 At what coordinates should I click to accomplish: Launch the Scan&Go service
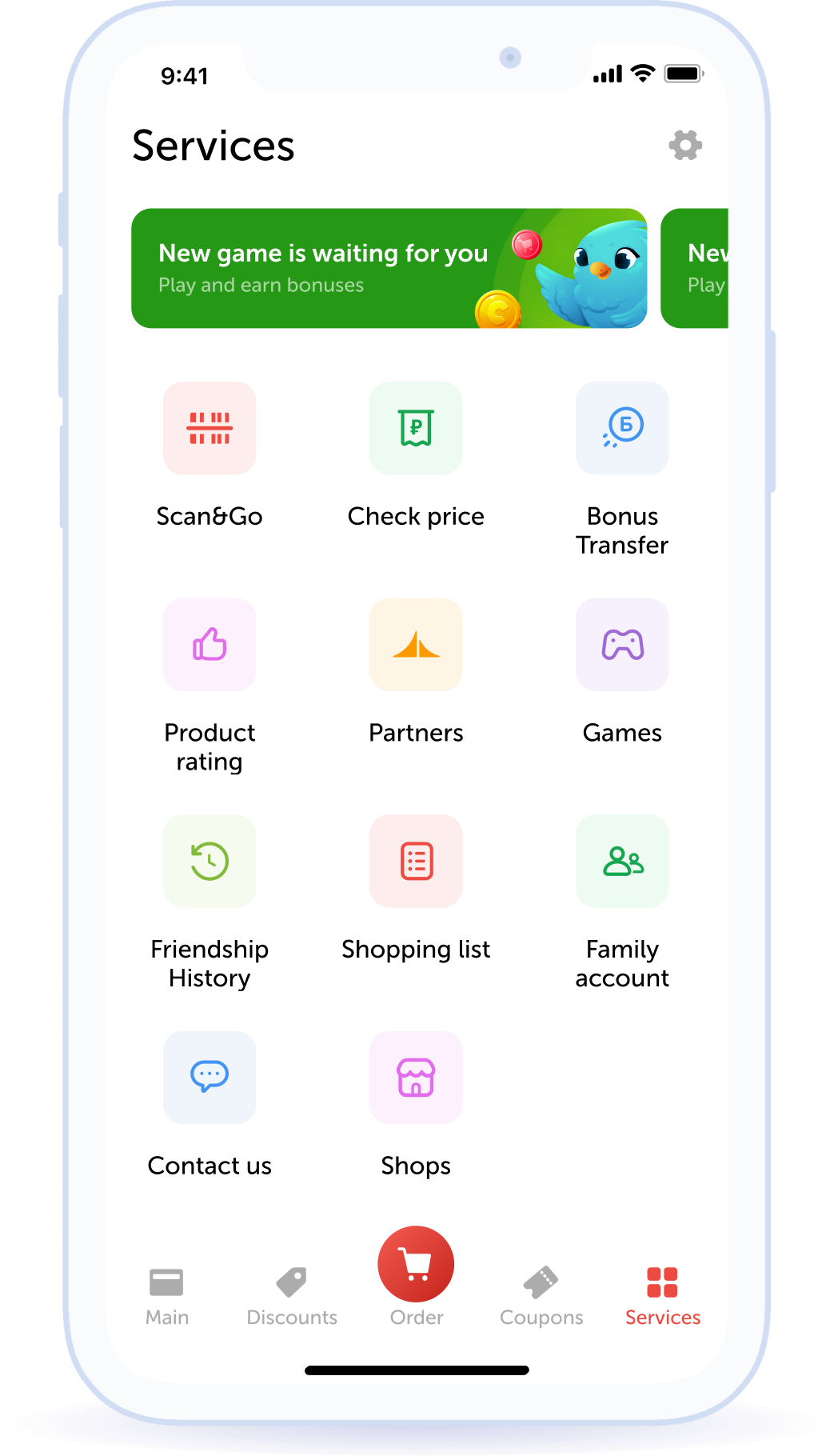[209, 428]
